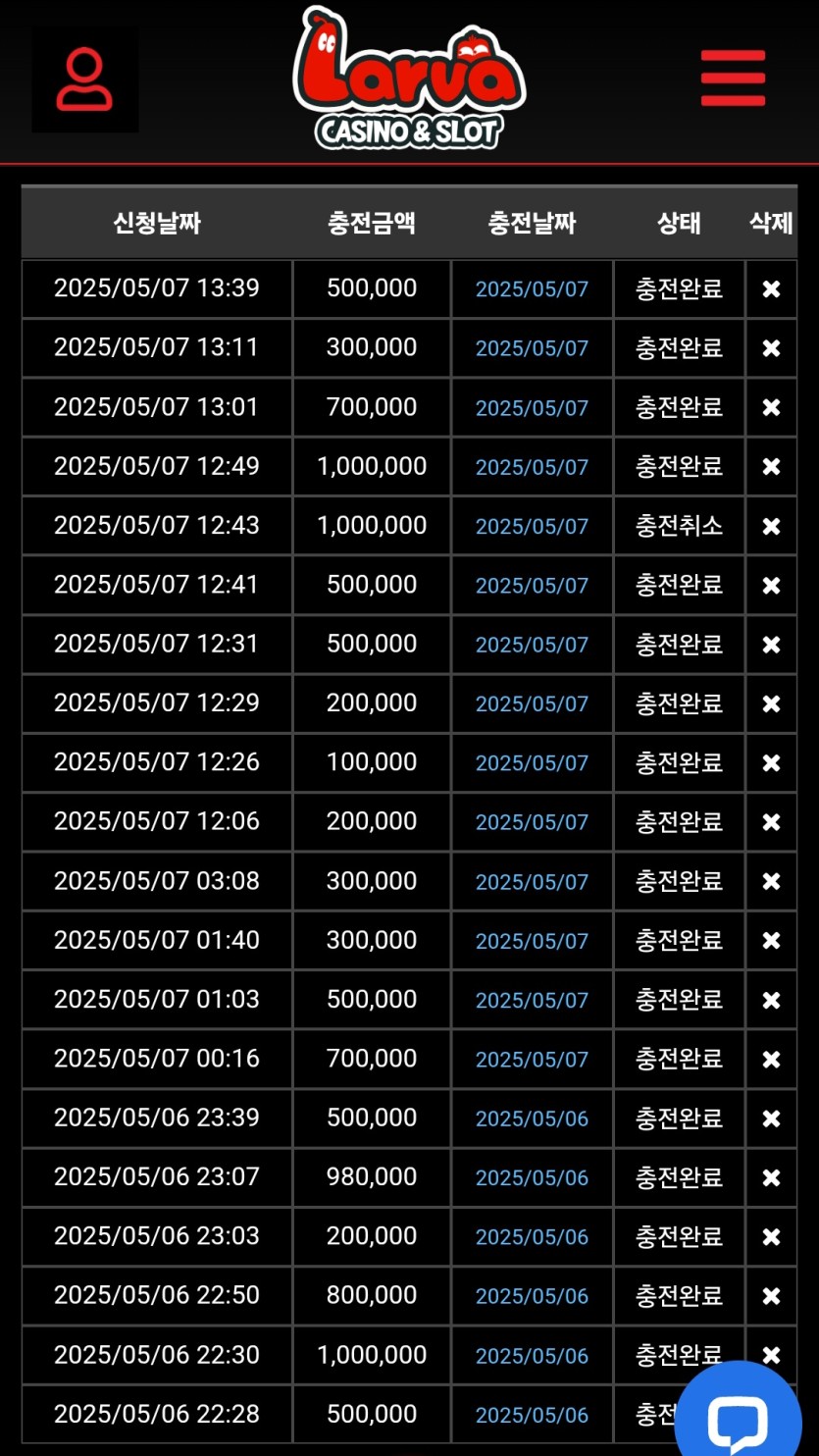Delete the 2025/05/07 12:06 charge record
This screenshot has height=1456, width=819.
coord(771,822)
